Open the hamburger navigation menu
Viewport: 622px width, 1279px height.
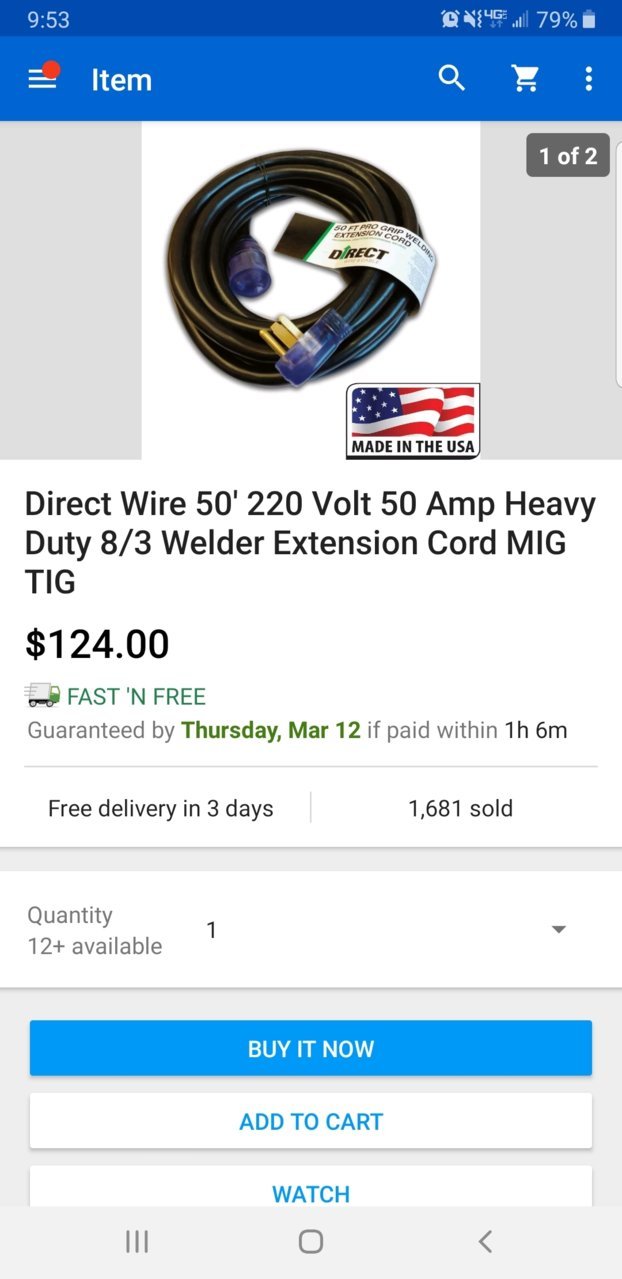43,79
